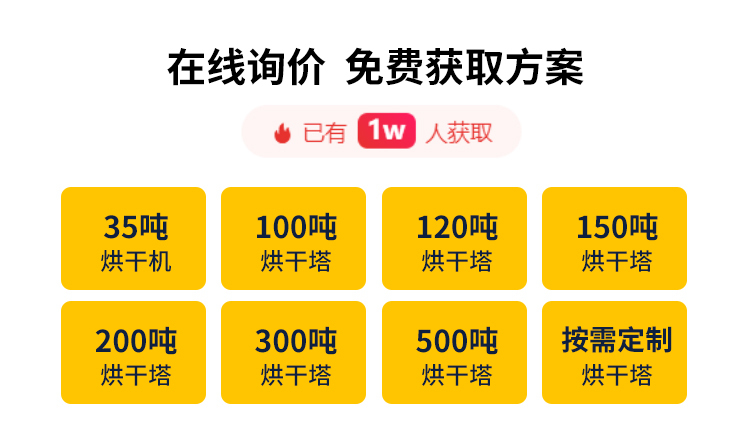
Task: Request a quote for 200吨 烘干塔
Action: [133, 353]
